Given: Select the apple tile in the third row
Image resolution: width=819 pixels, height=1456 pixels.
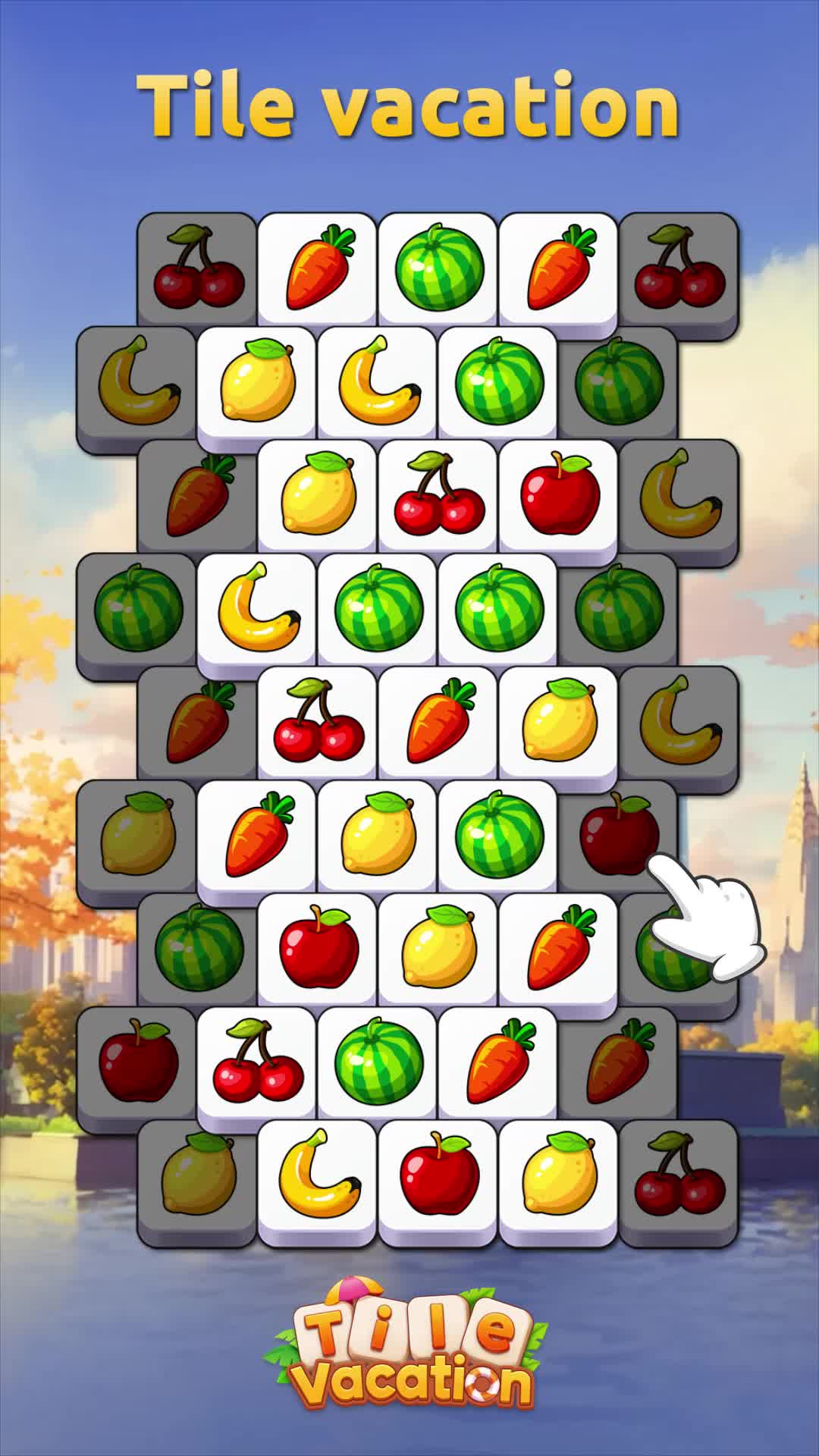Looking at the screenshot, I should [557, 497].
